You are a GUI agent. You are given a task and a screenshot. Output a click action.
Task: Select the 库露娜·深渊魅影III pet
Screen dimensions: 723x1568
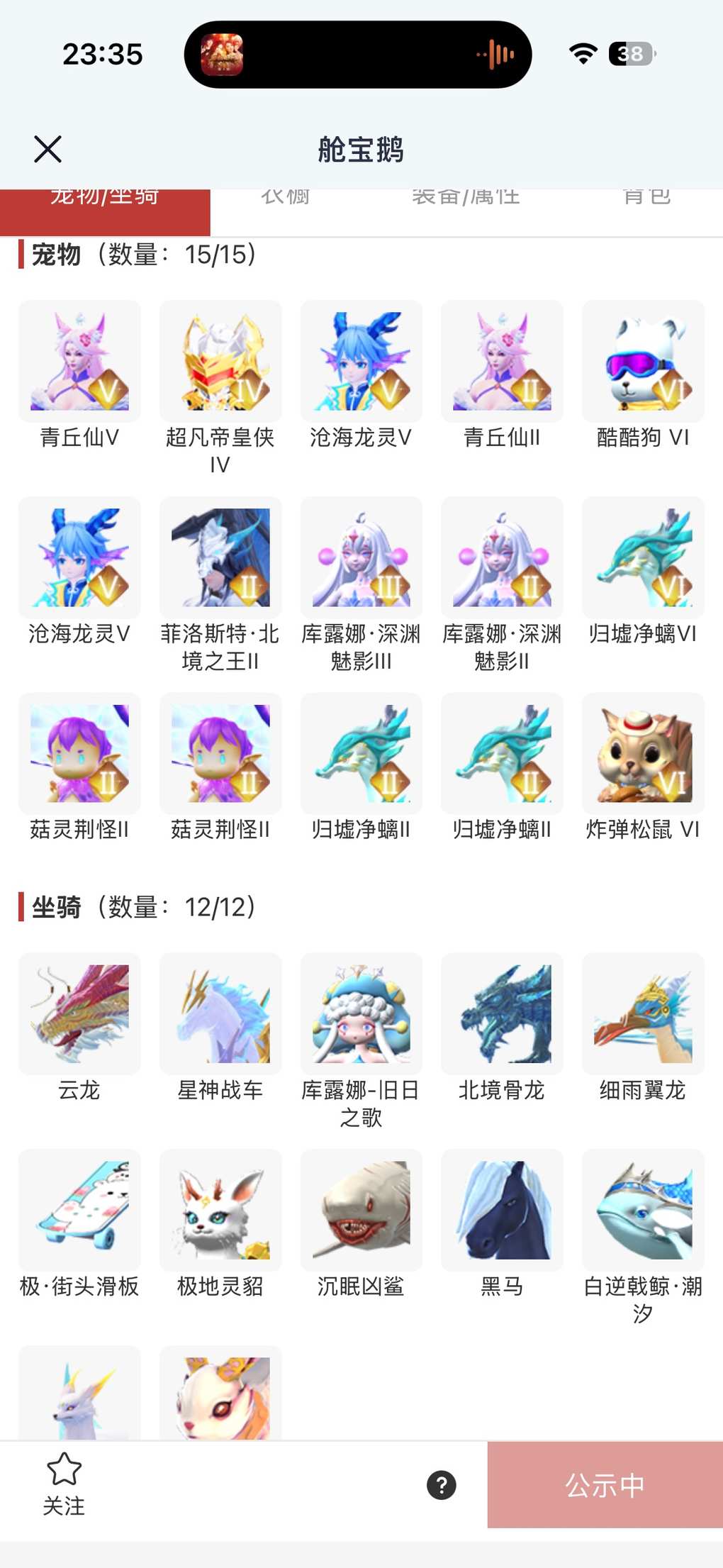click(361, 558)
